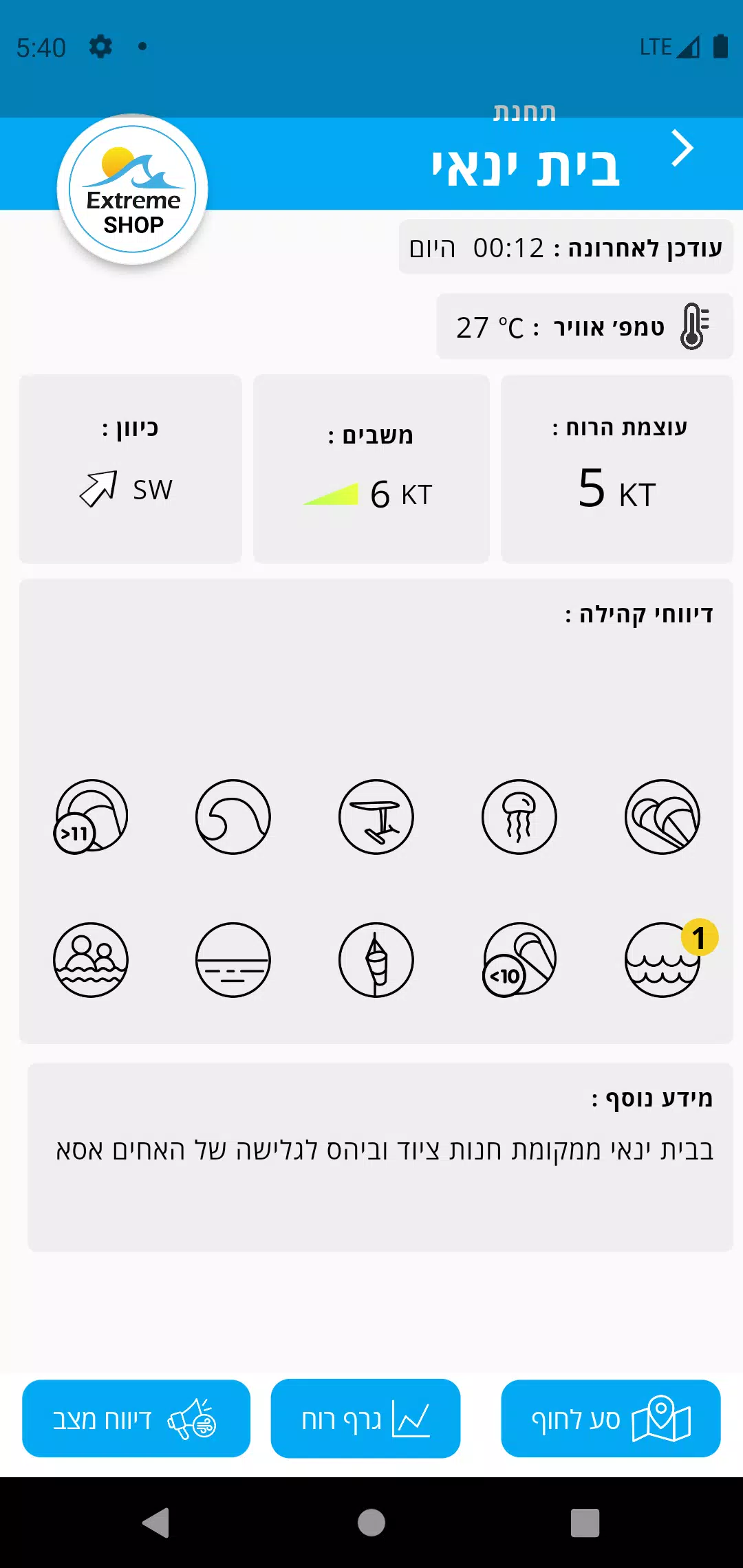743x1568 pixels.
Task: Tap the navigate to beach button (סע לחוף)
Action: 611,1419
